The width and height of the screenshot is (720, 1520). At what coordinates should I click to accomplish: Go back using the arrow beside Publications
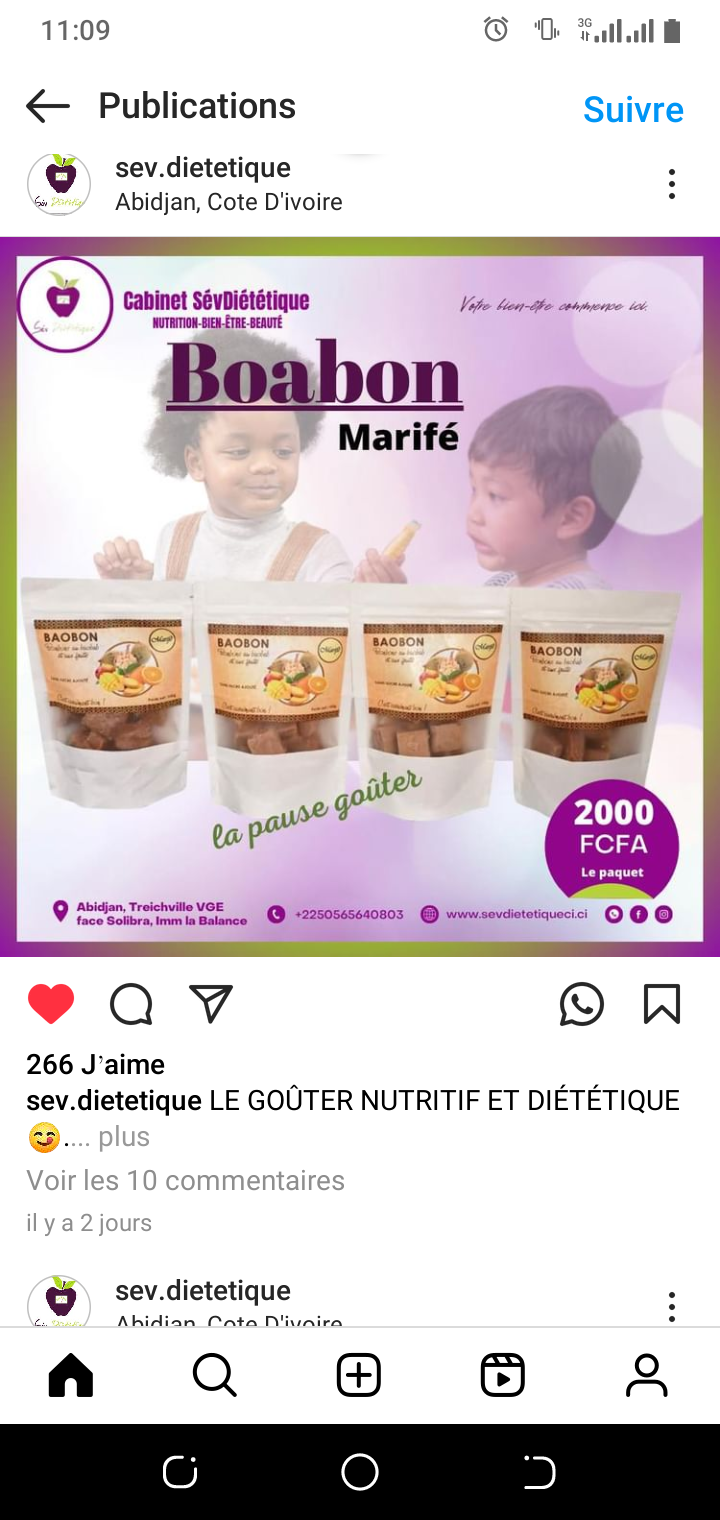tap(48, 106)
